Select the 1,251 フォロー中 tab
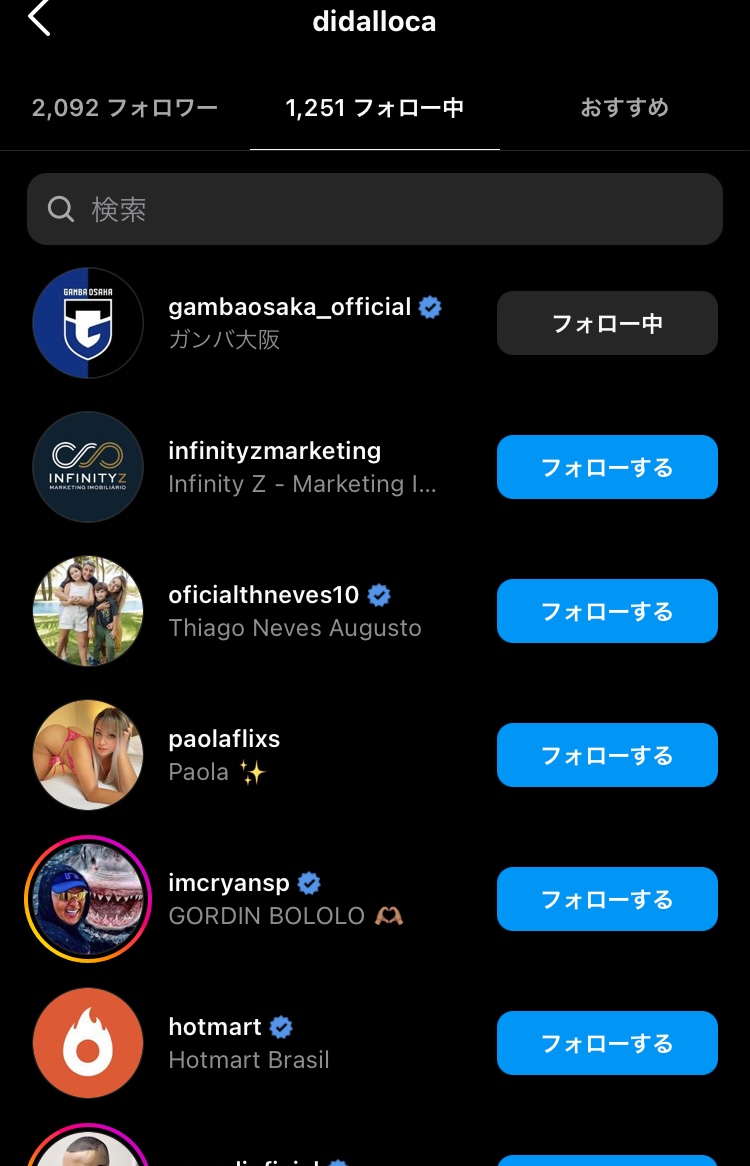Viewport: 750px width, 1166px height. (375, 108)
